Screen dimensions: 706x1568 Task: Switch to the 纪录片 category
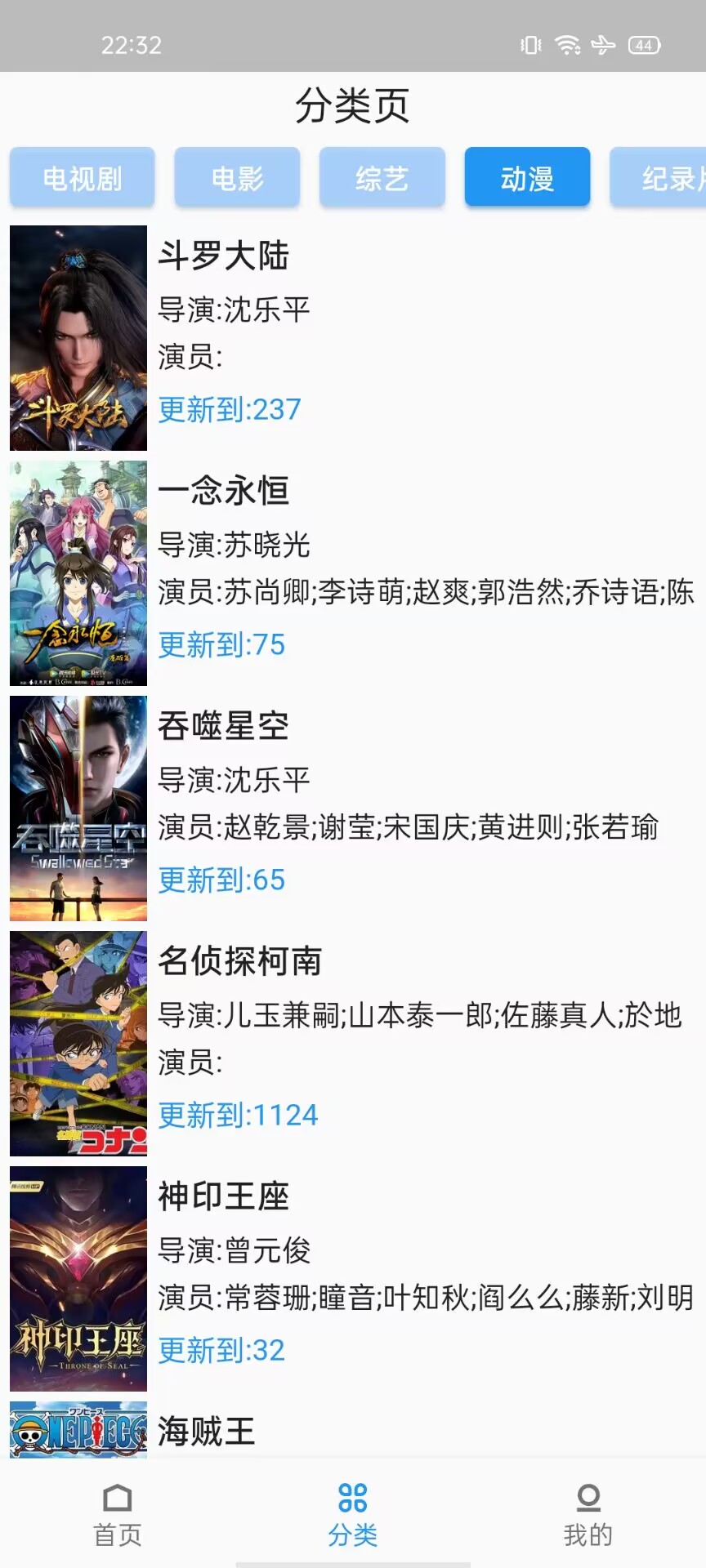(658, 177)
